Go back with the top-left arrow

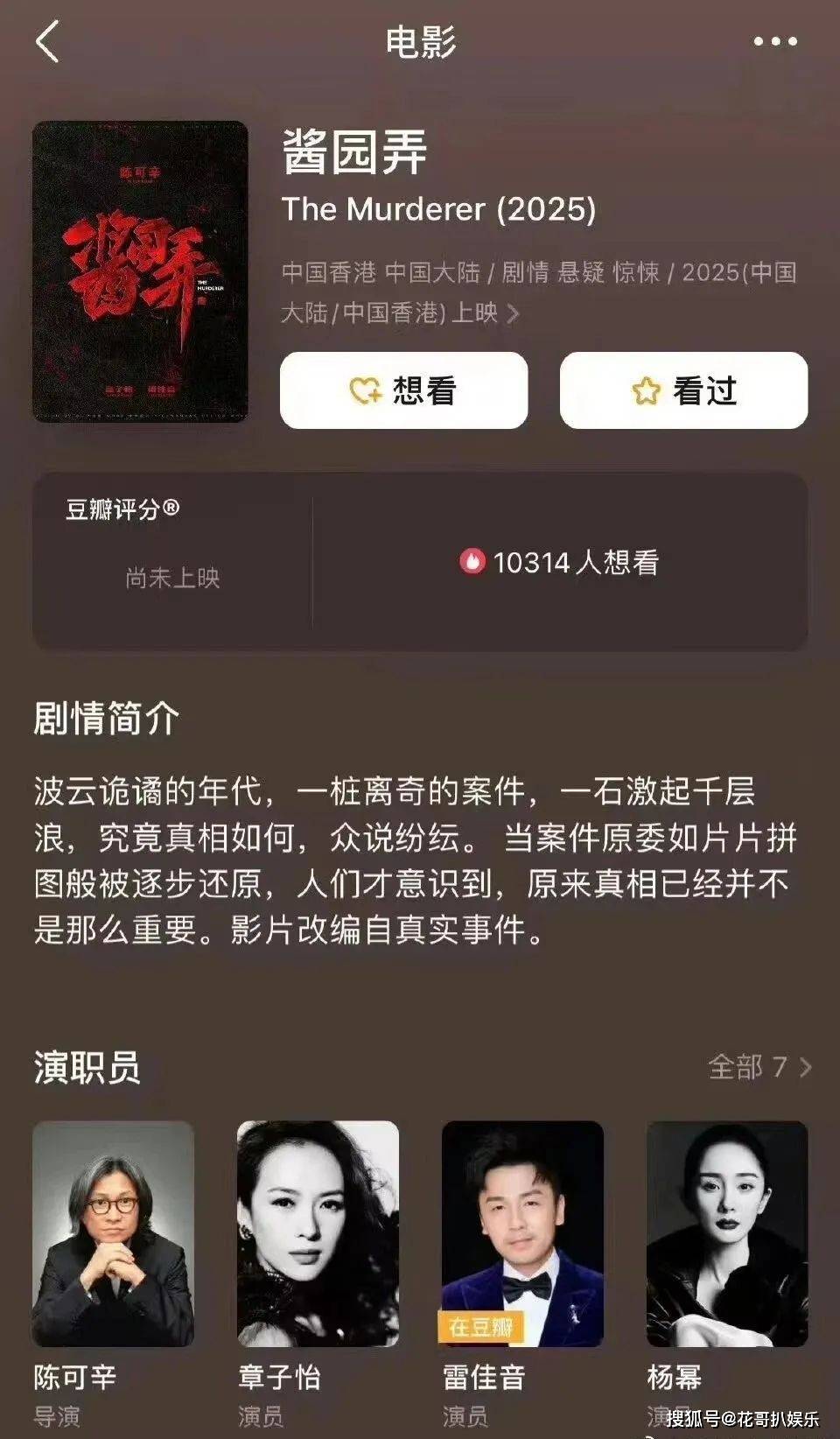click(x=48, y=42)
